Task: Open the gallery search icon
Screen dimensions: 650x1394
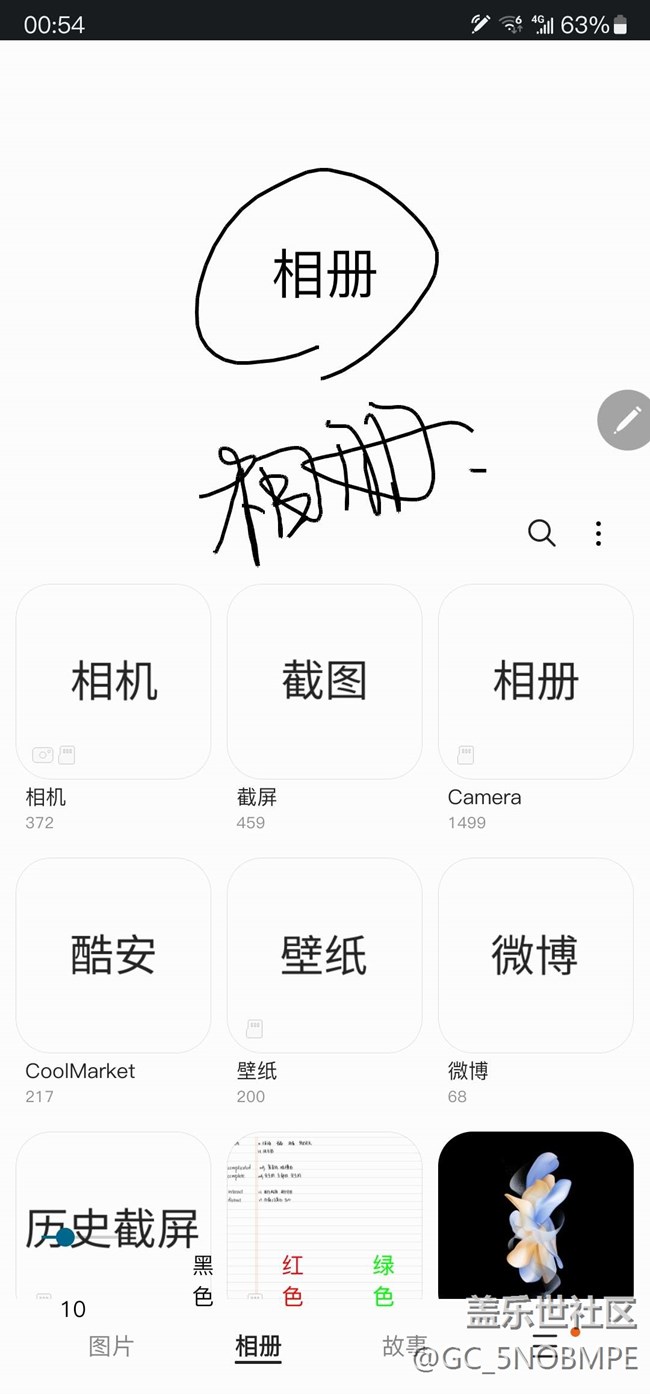Action: (541, 533)
